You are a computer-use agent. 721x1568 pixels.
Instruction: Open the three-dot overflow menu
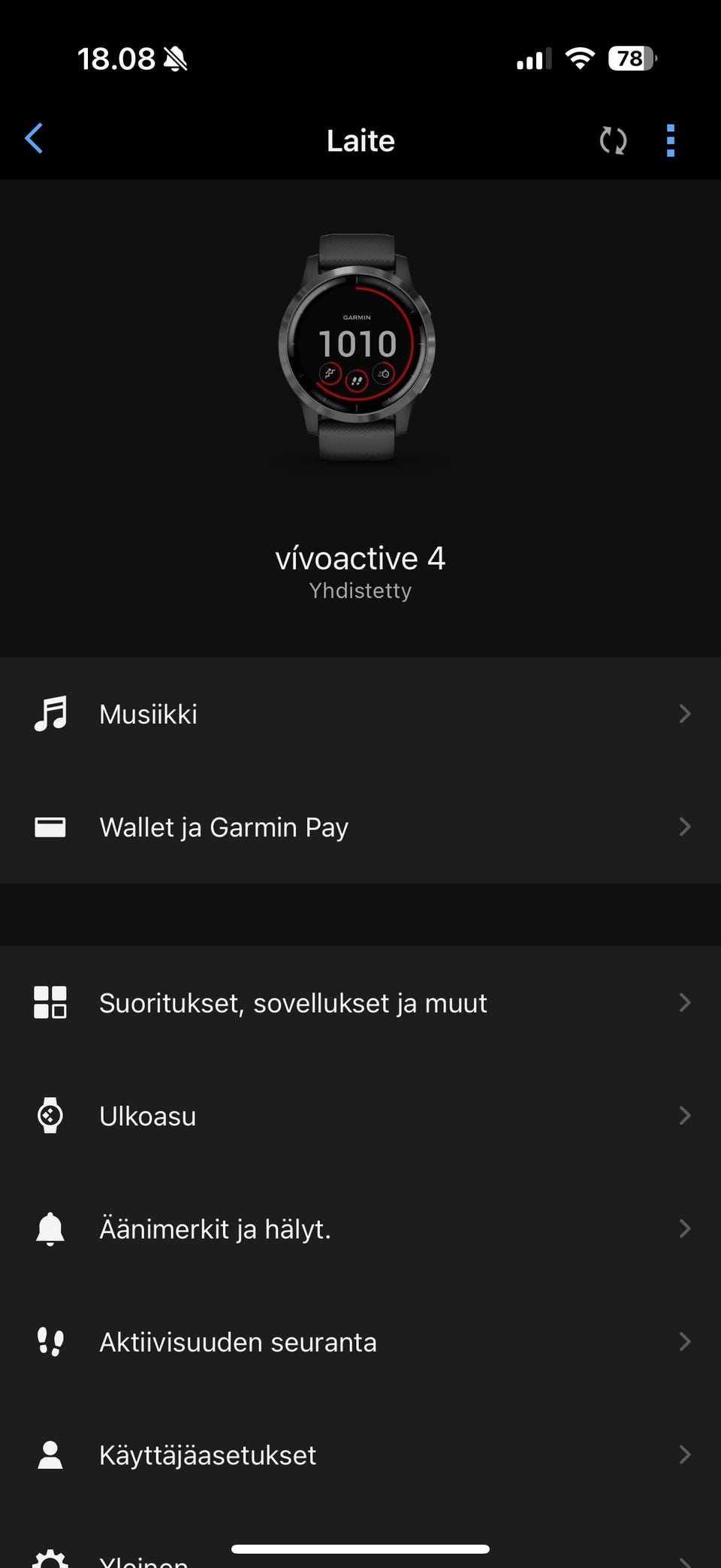pos(671,140)
